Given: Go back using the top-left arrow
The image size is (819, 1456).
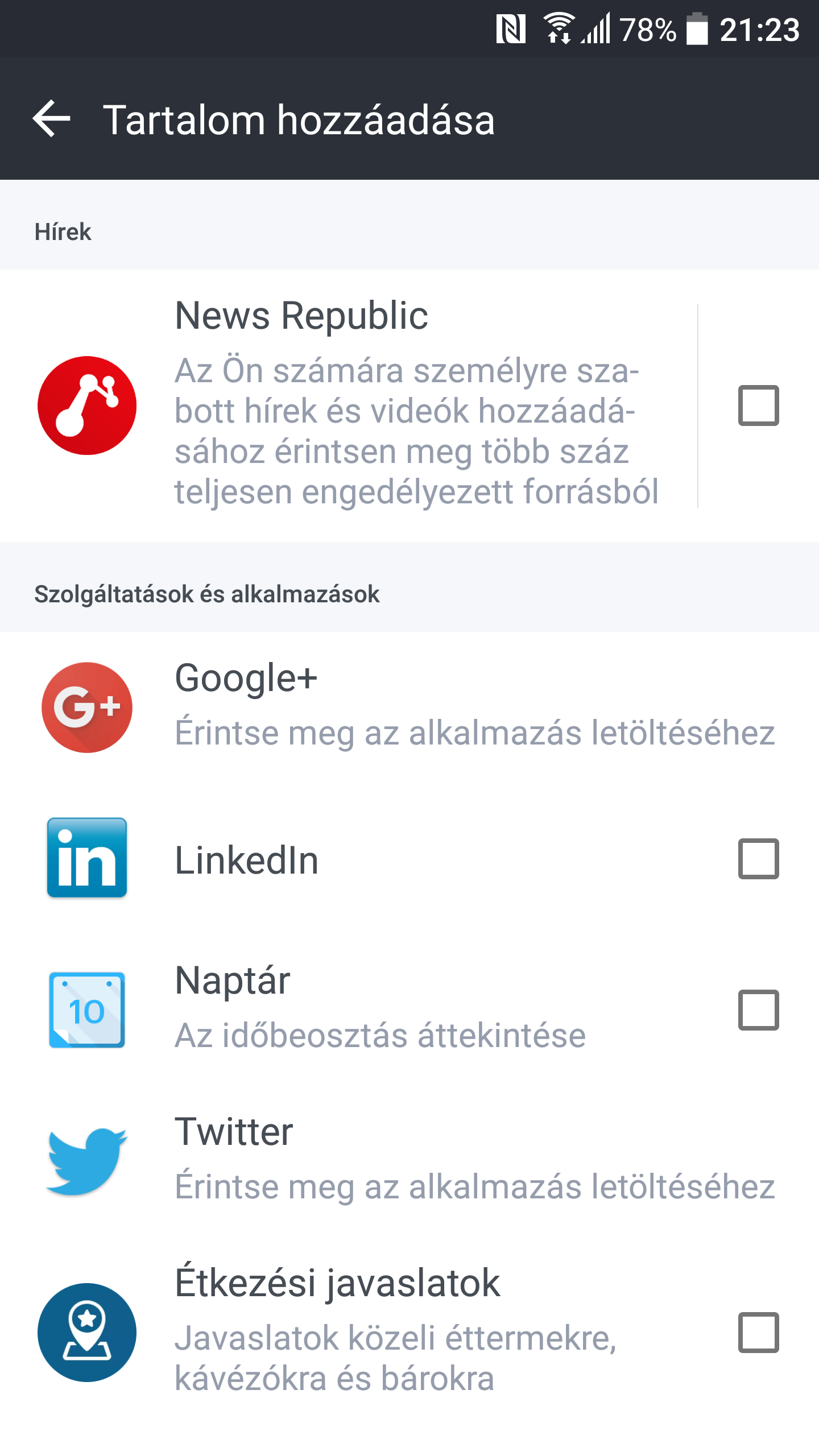Looking at the screenshot, I should click(x=52, y=119).
